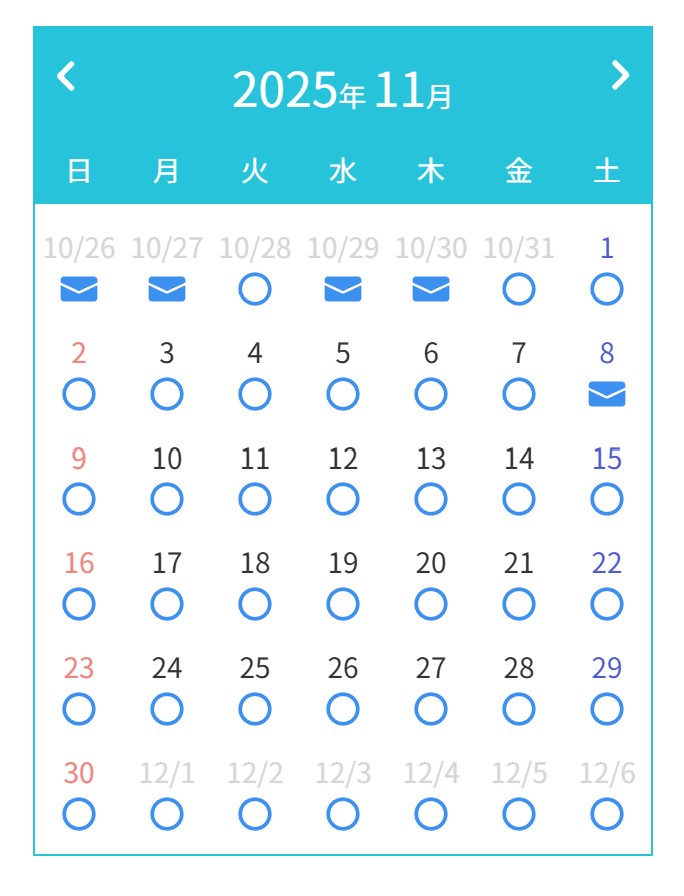Image resolution: width=684 pixels, height=896 pixels.
Task: Tap the circle for 10/31
Action: point(519,290)
